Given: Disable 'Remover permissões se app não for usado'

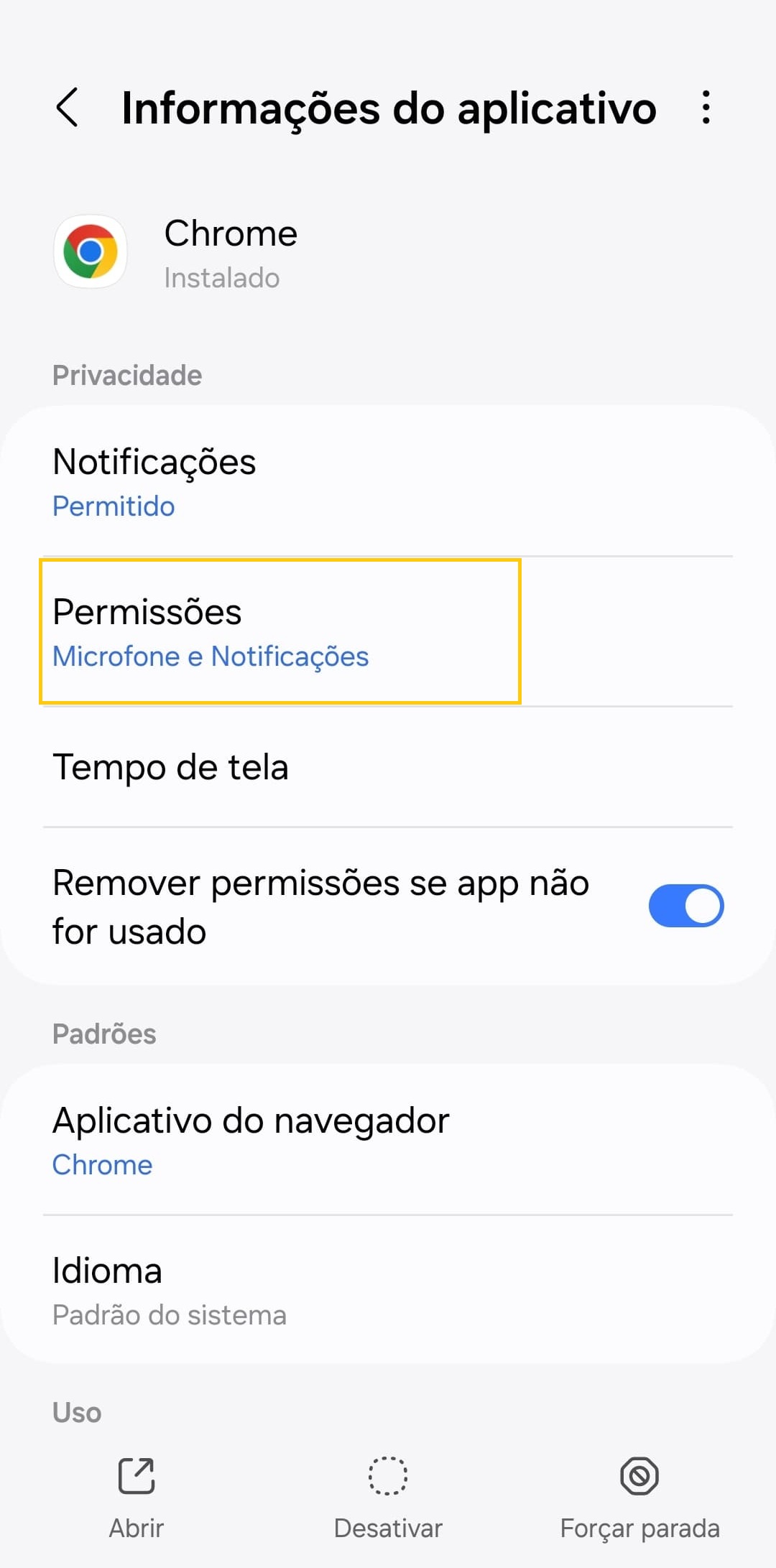Looking at the screenshot, I should click(x=686, y=906).
